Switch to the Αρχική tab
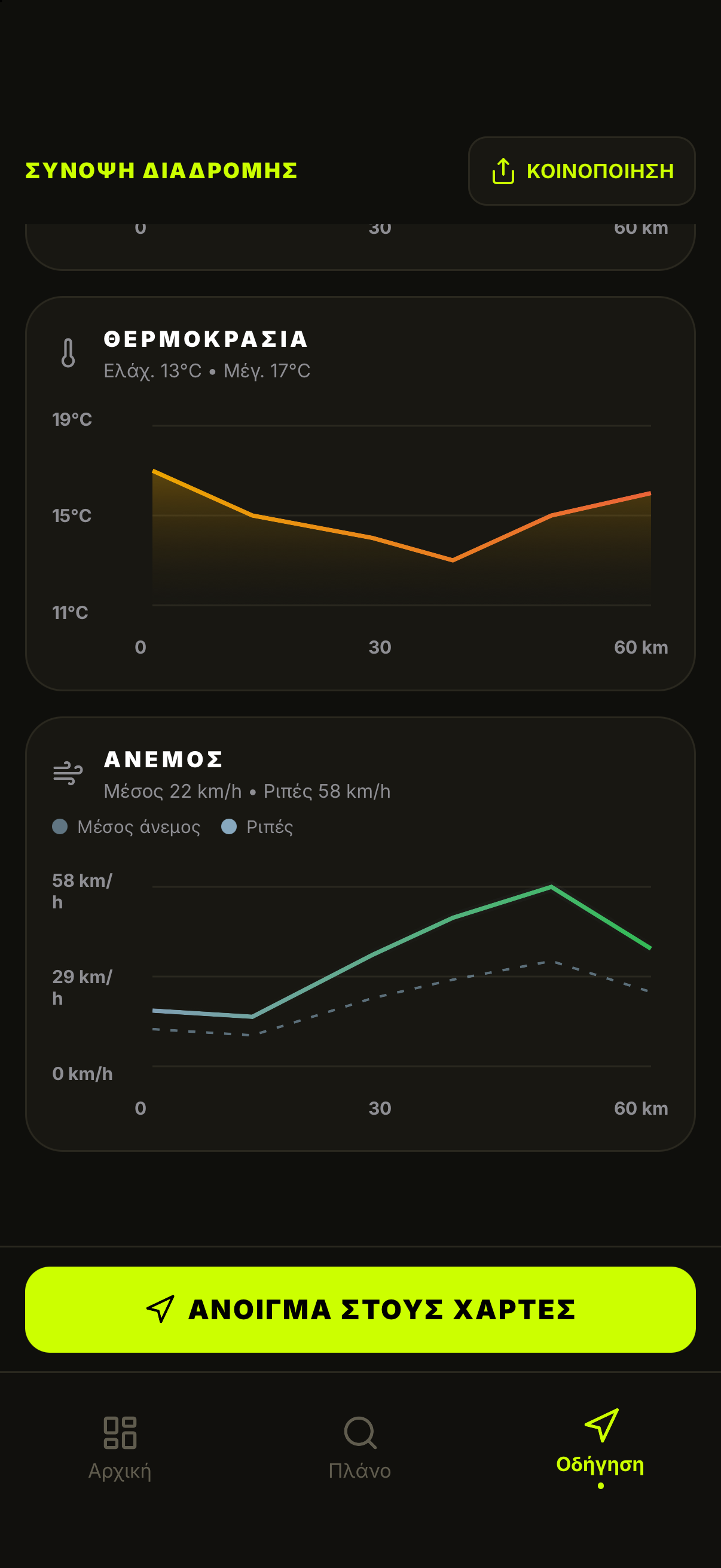The image size is (721, 1568). tap(120, 1448)
